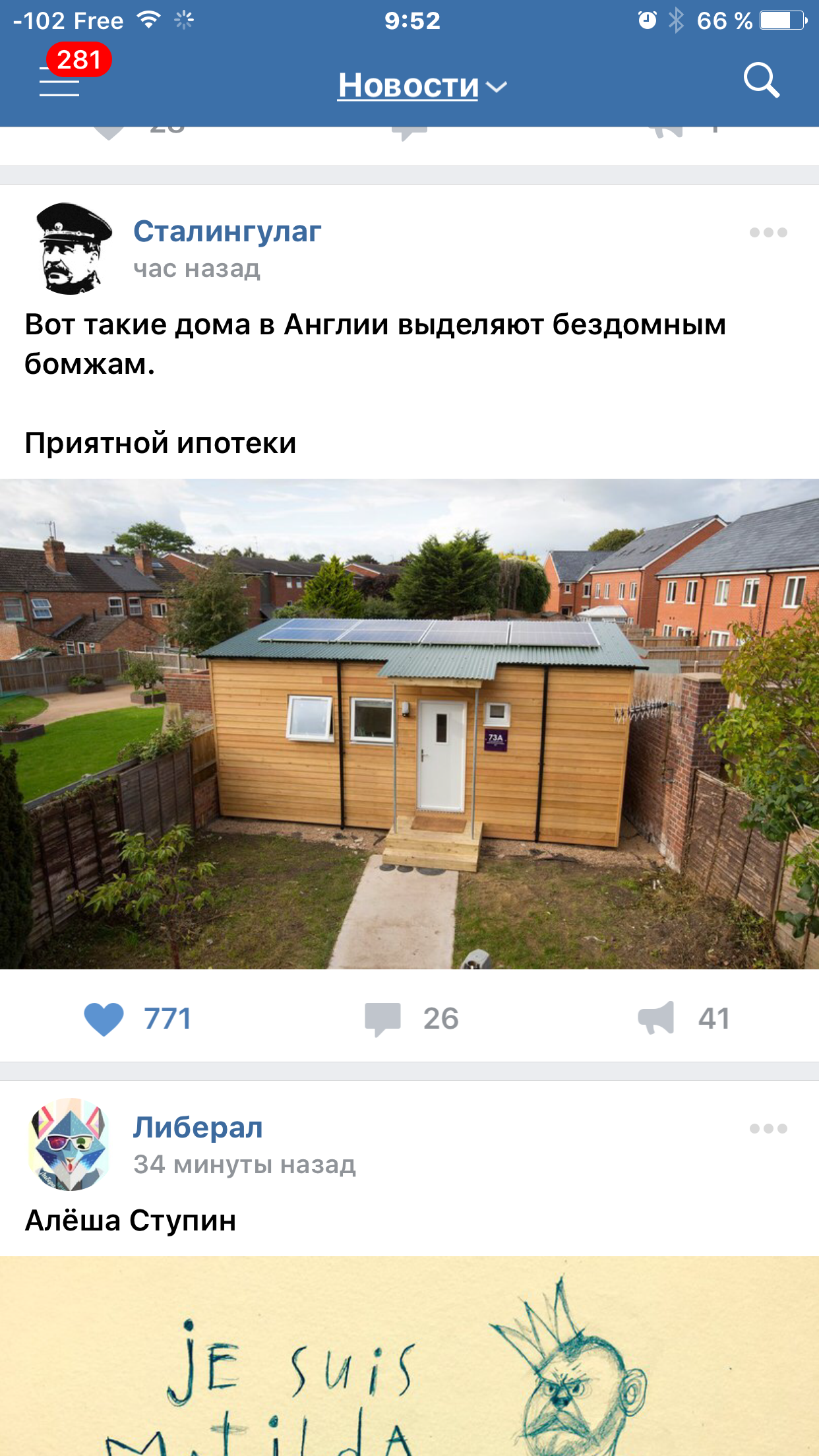Open Либерал community page
Image resolution: width=819 pixels, height=1456 pixels.
pyautogui.click(x=198, y=1128)
